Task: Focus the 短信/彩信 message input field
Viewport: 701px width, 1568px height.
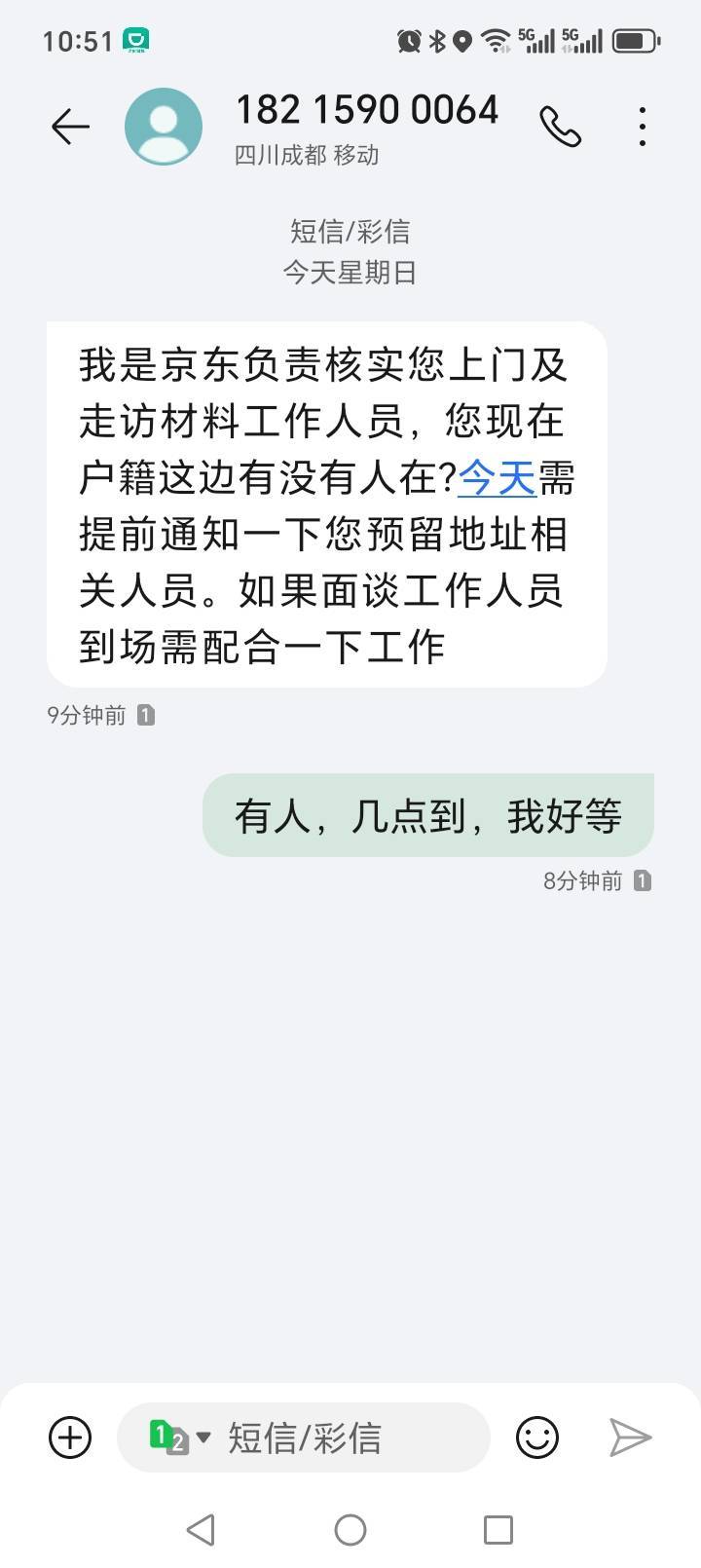Action: 303,1437
